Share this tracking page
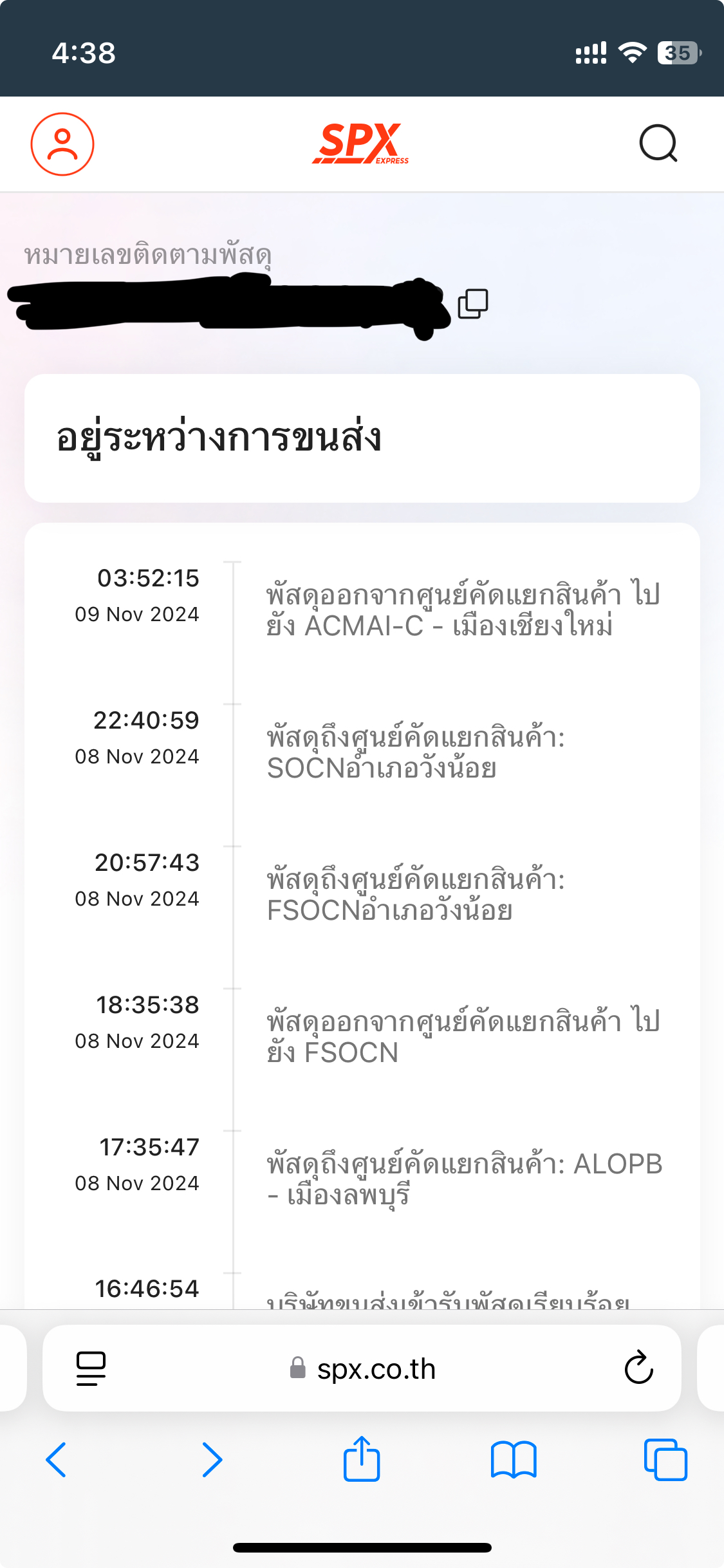The width and height of the screenshot is (724, 1568). (362, 1459)
